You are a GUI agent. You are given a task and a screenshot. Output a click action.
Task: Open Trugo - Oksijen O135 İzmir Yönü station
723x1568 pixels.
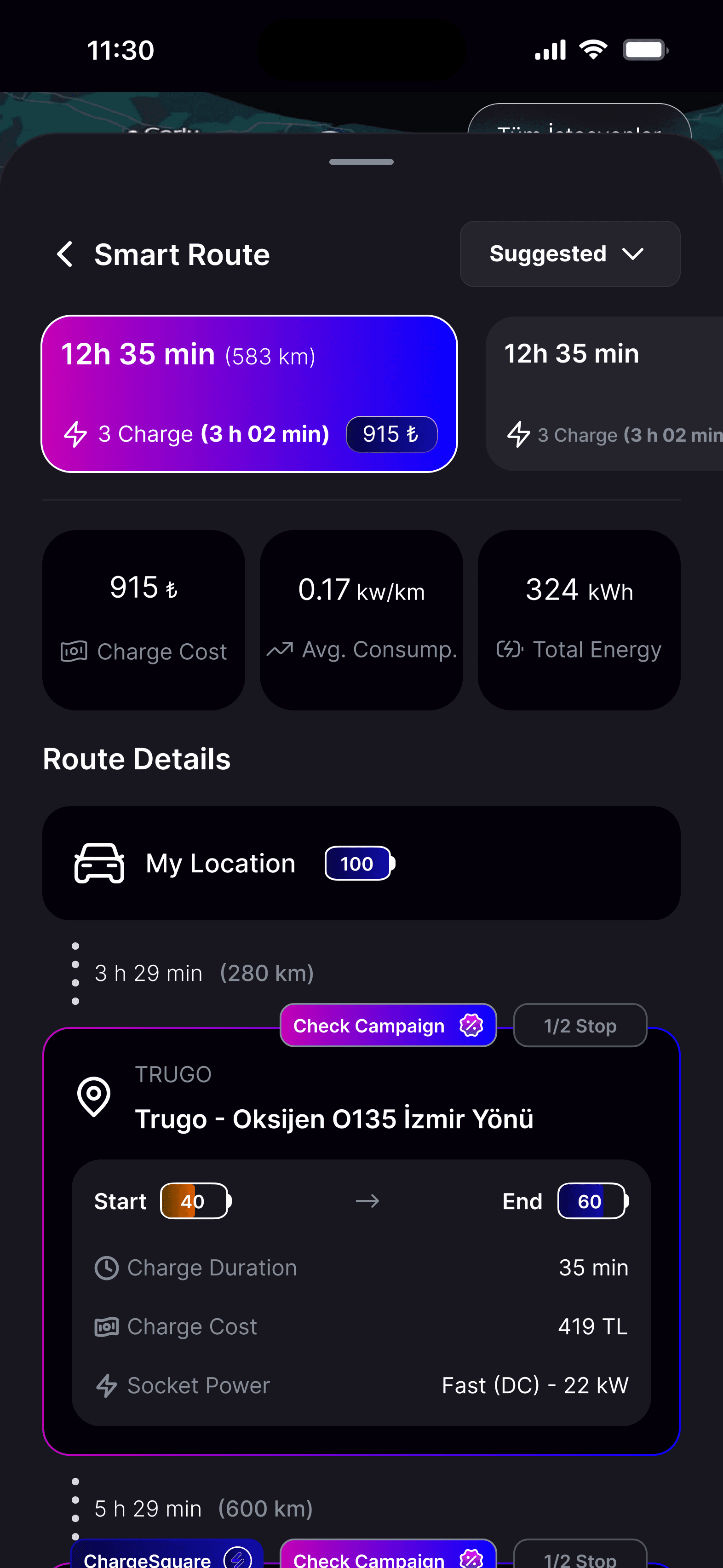(333, 1119)
